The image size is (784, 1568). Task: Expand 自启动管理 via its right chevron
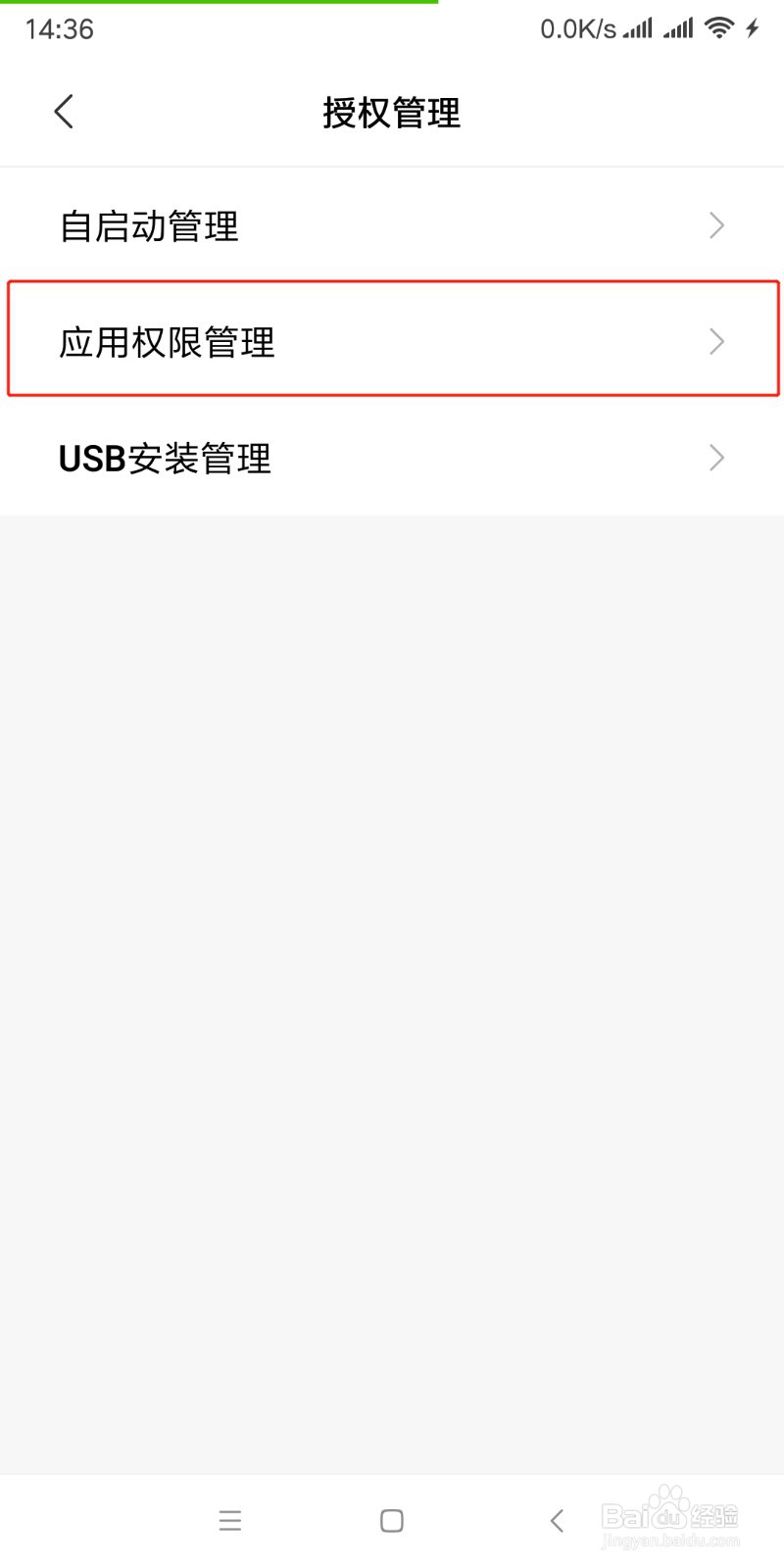(716, 225)
